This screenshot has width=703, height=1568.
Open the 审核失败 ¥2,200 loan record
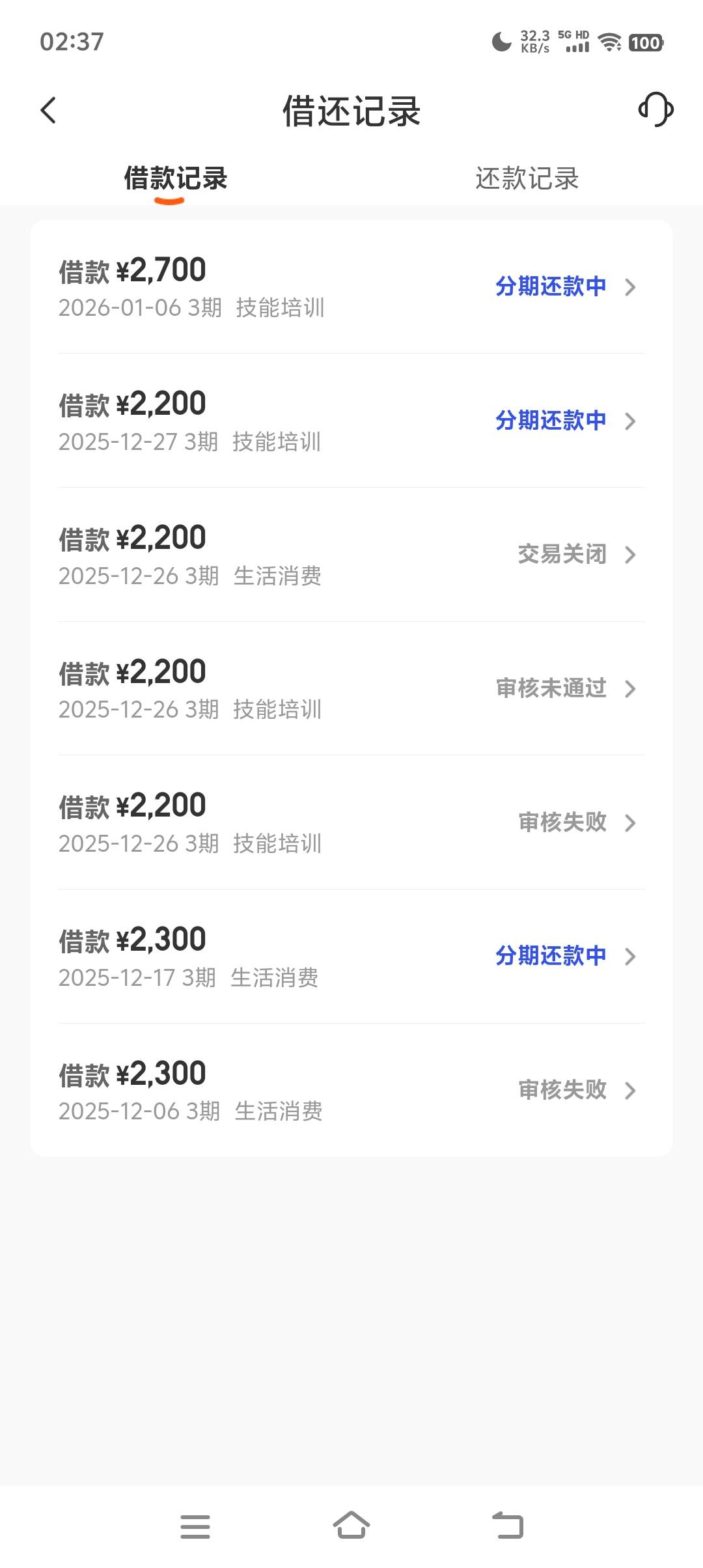(351, 822)
